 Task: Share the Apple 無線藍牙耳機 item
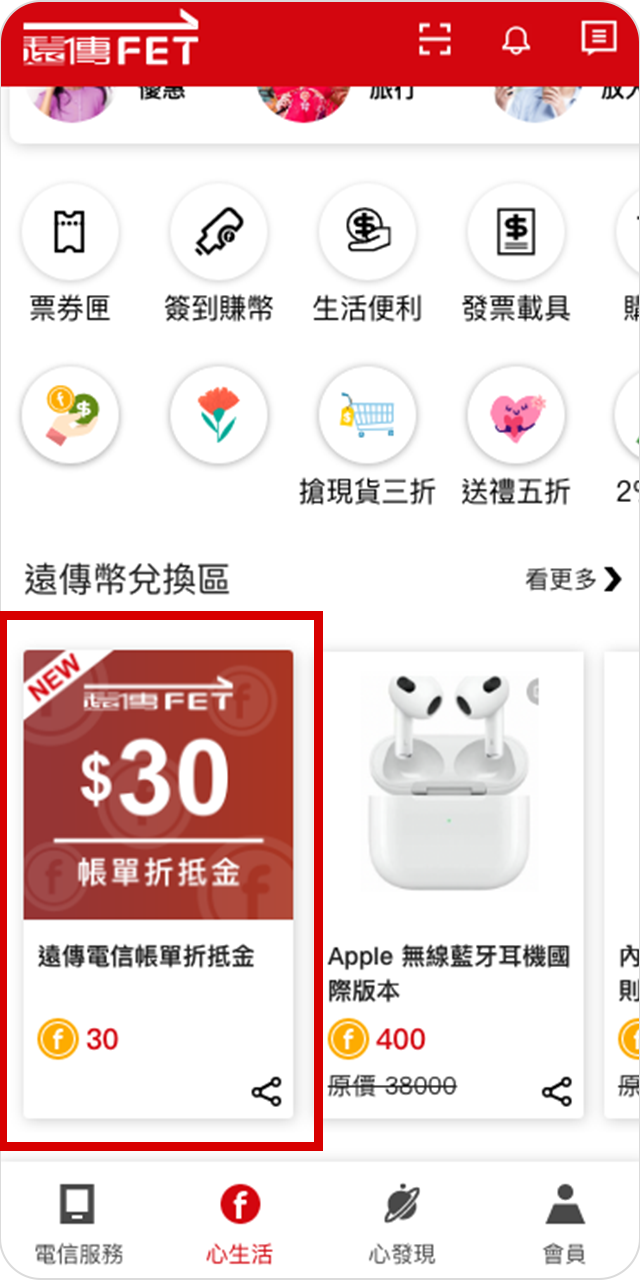[x=557, y=1092]
